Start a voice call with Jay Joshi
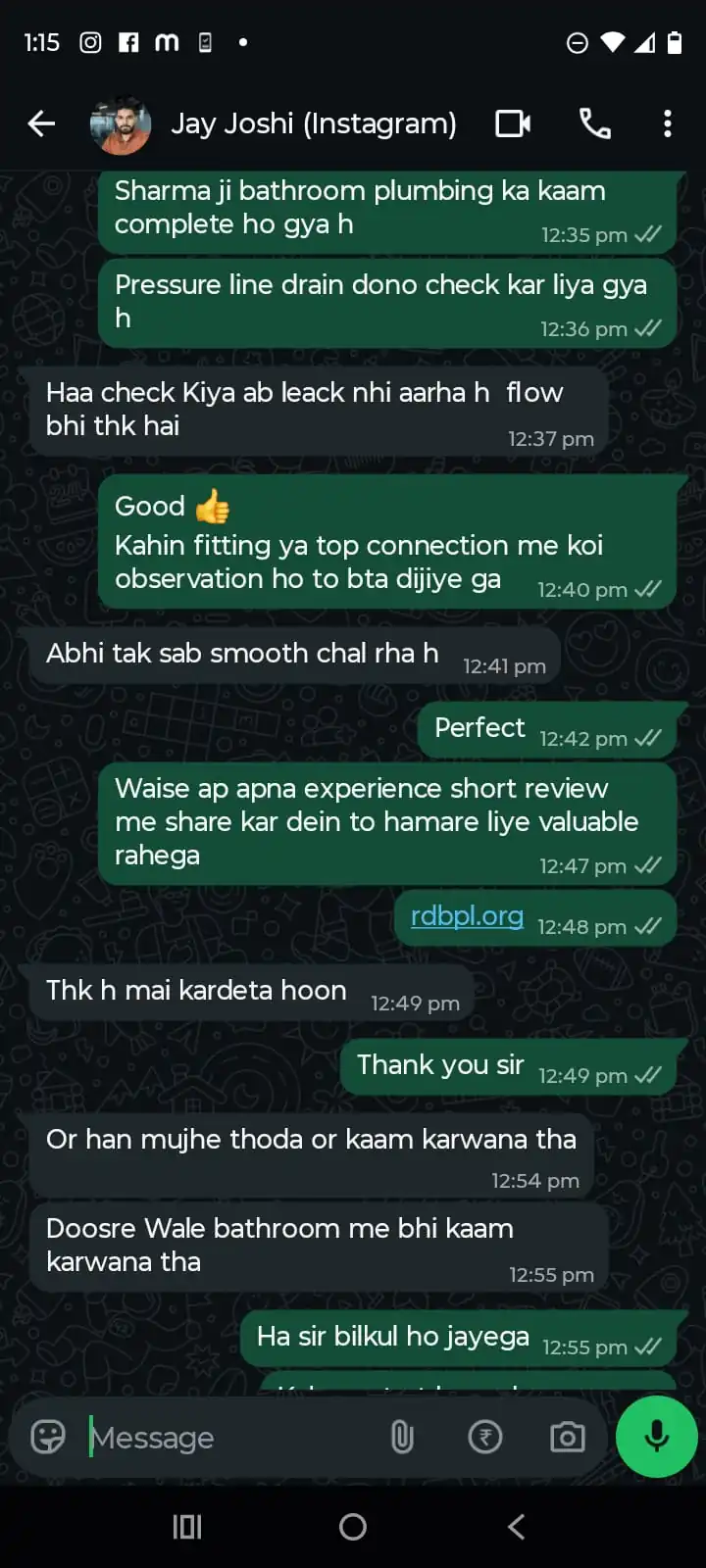 595,123
